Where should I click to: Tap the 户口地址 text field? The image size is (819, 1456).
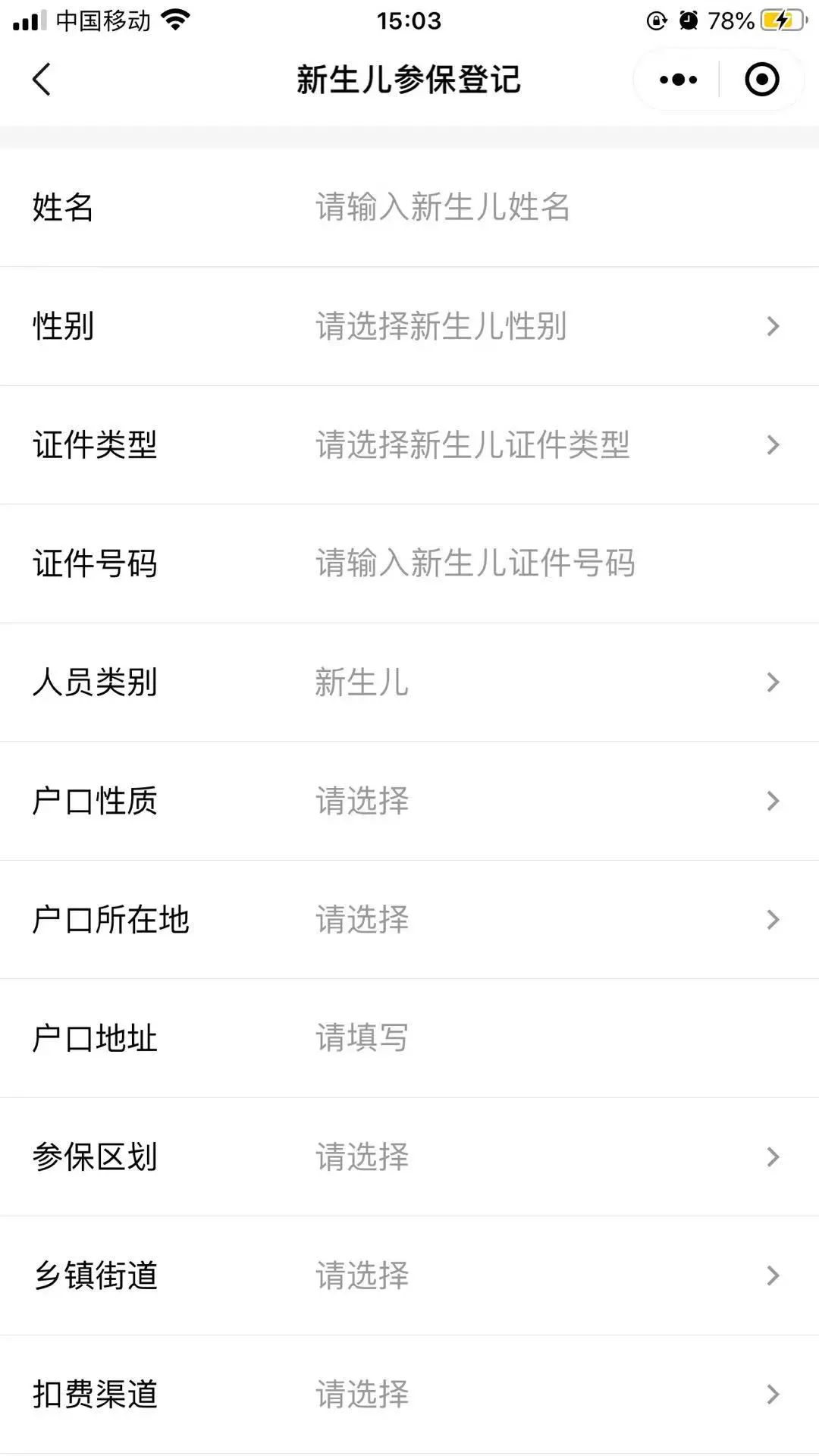[x=531, y=1038]
